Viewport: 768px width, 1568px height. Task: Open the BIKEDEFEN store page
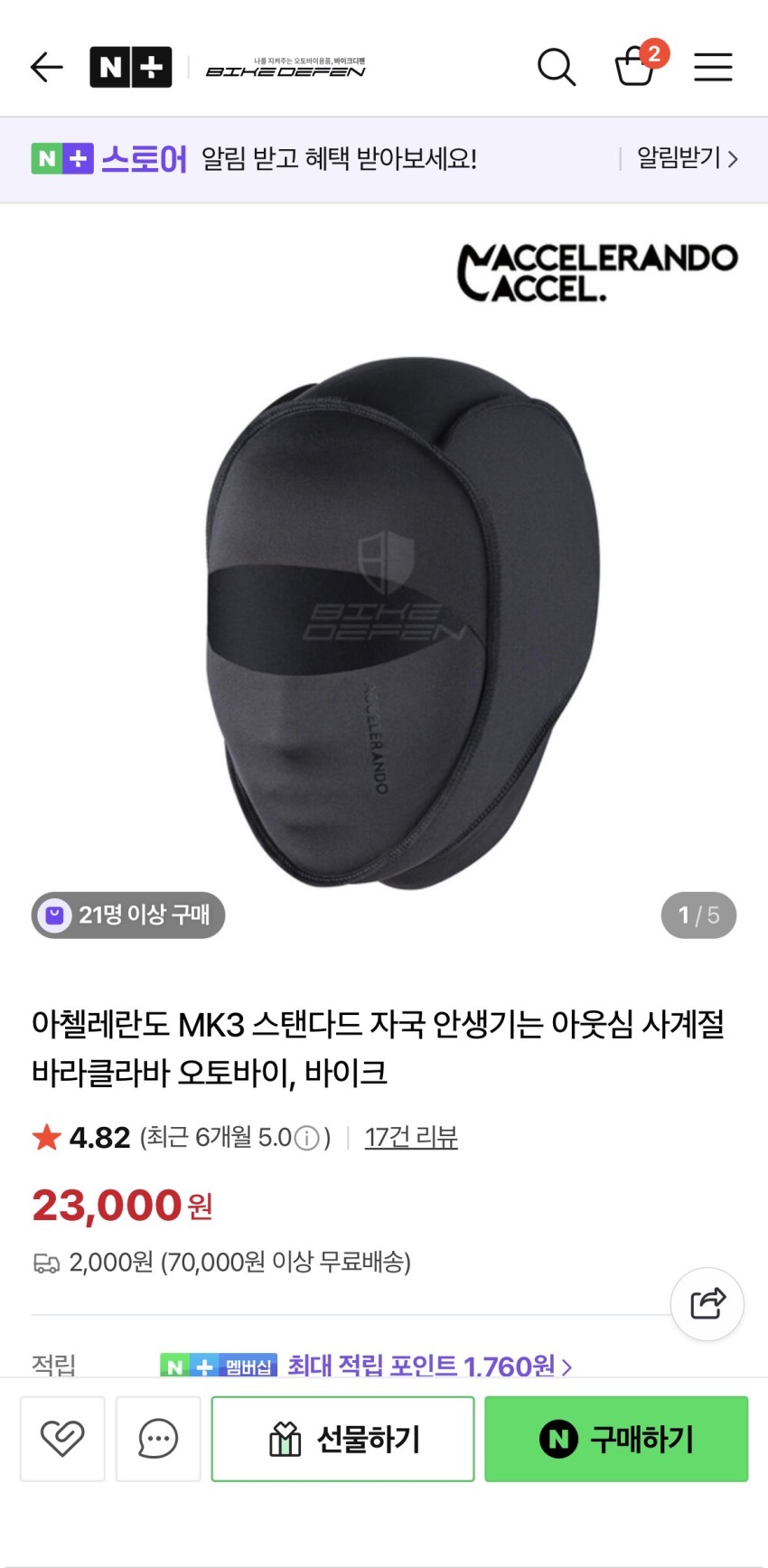[286, 68]
